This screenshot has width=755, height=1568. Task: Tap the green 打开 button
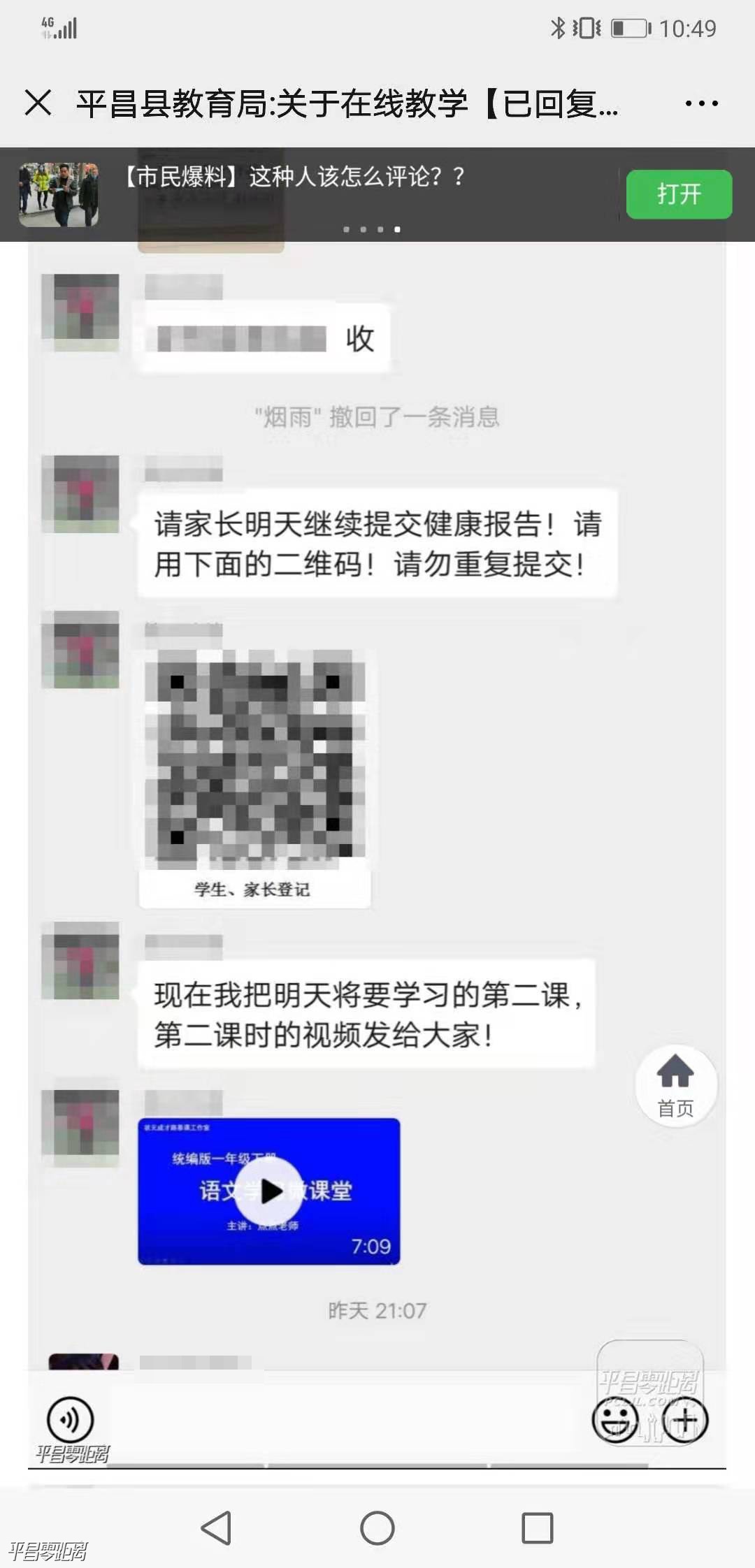pos(678,194)
